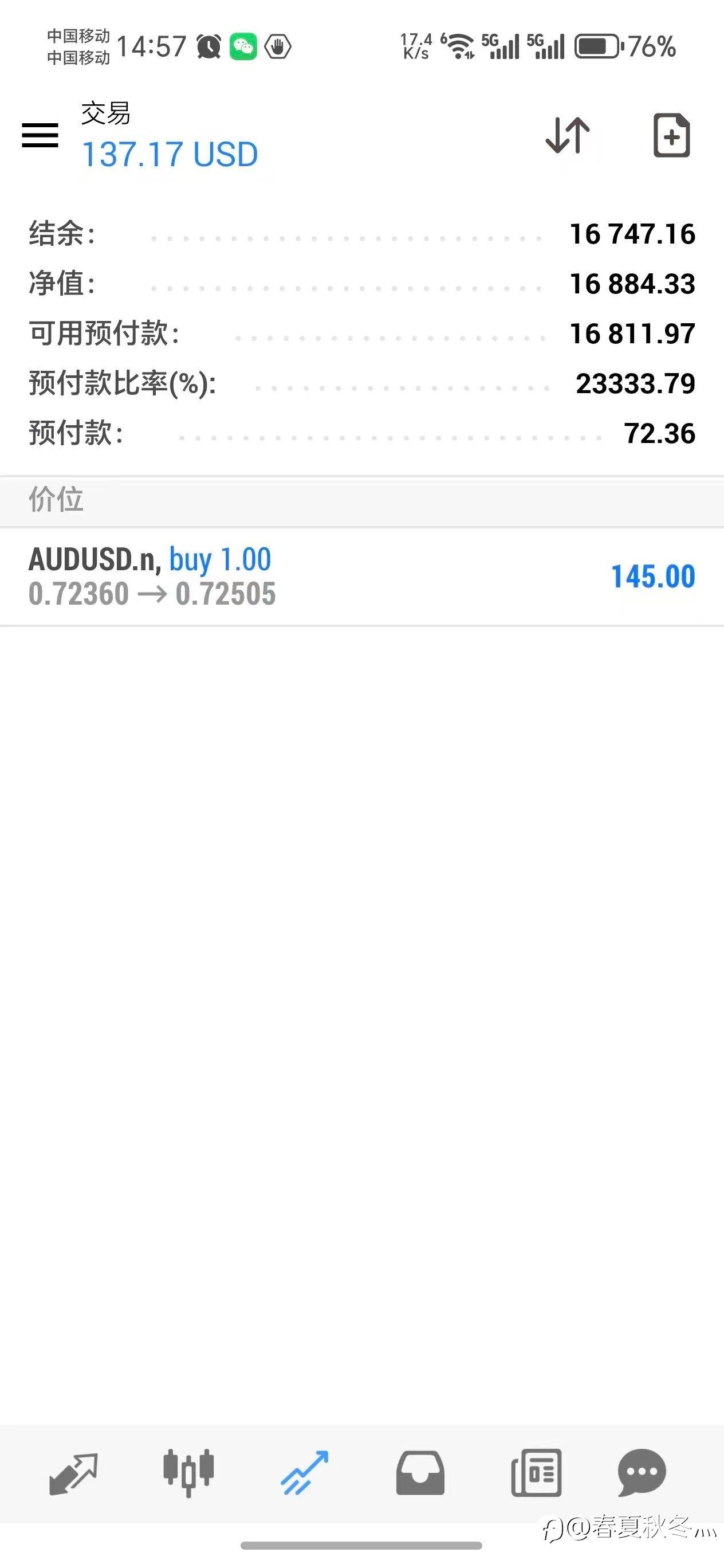Open the Messages chat tab

coord(642,1473)
